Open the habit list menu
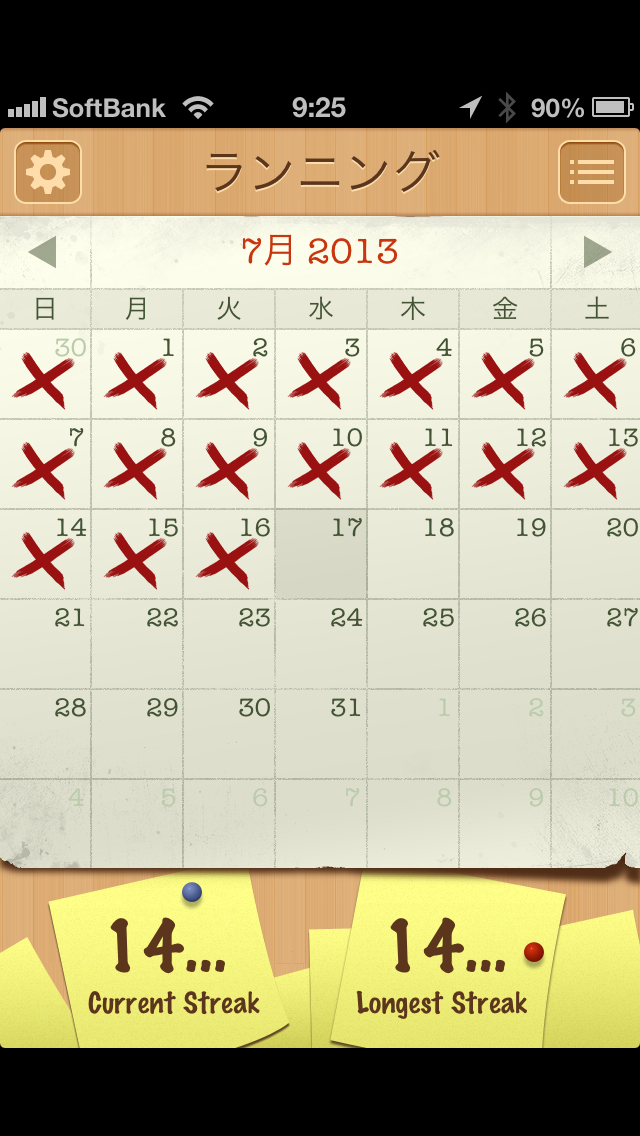 pos(591,172)
